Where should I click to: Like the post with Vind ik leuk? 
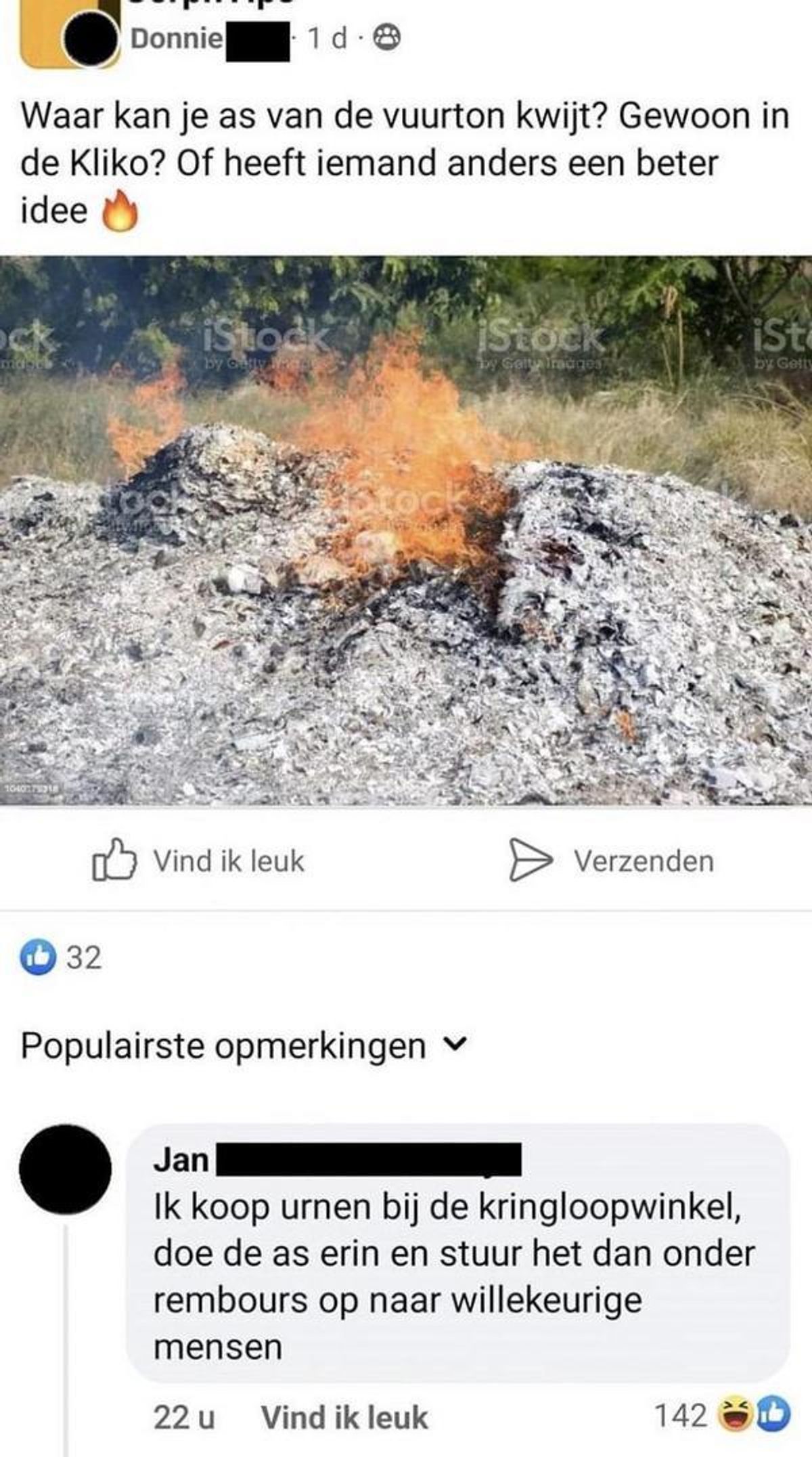click(x=198, y=861)
